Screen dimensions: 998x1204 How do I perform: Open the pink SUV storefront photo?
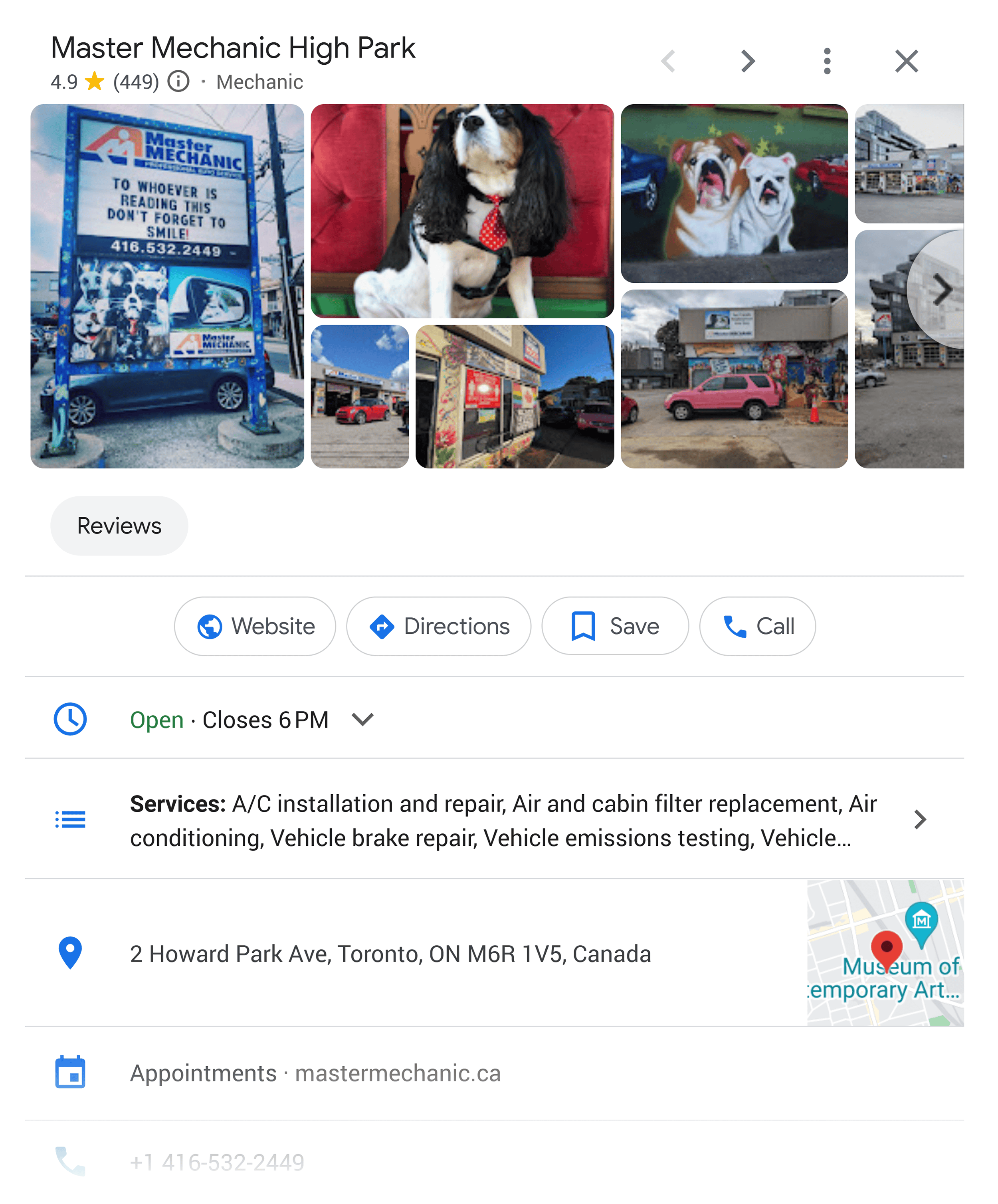[x=734, y=379]
